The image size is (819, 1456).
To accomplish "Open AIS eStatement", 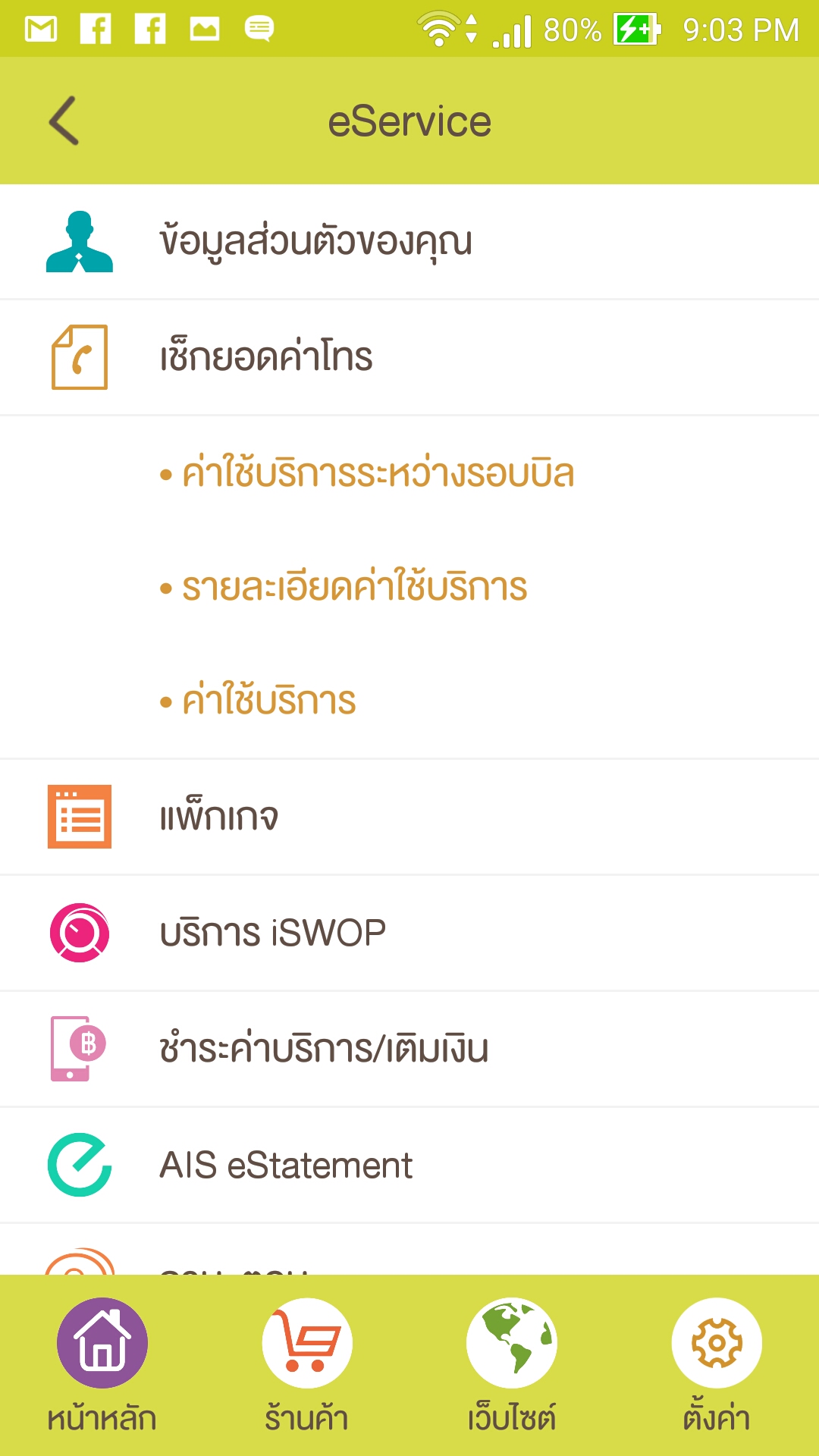I will tap(409, 1165).
